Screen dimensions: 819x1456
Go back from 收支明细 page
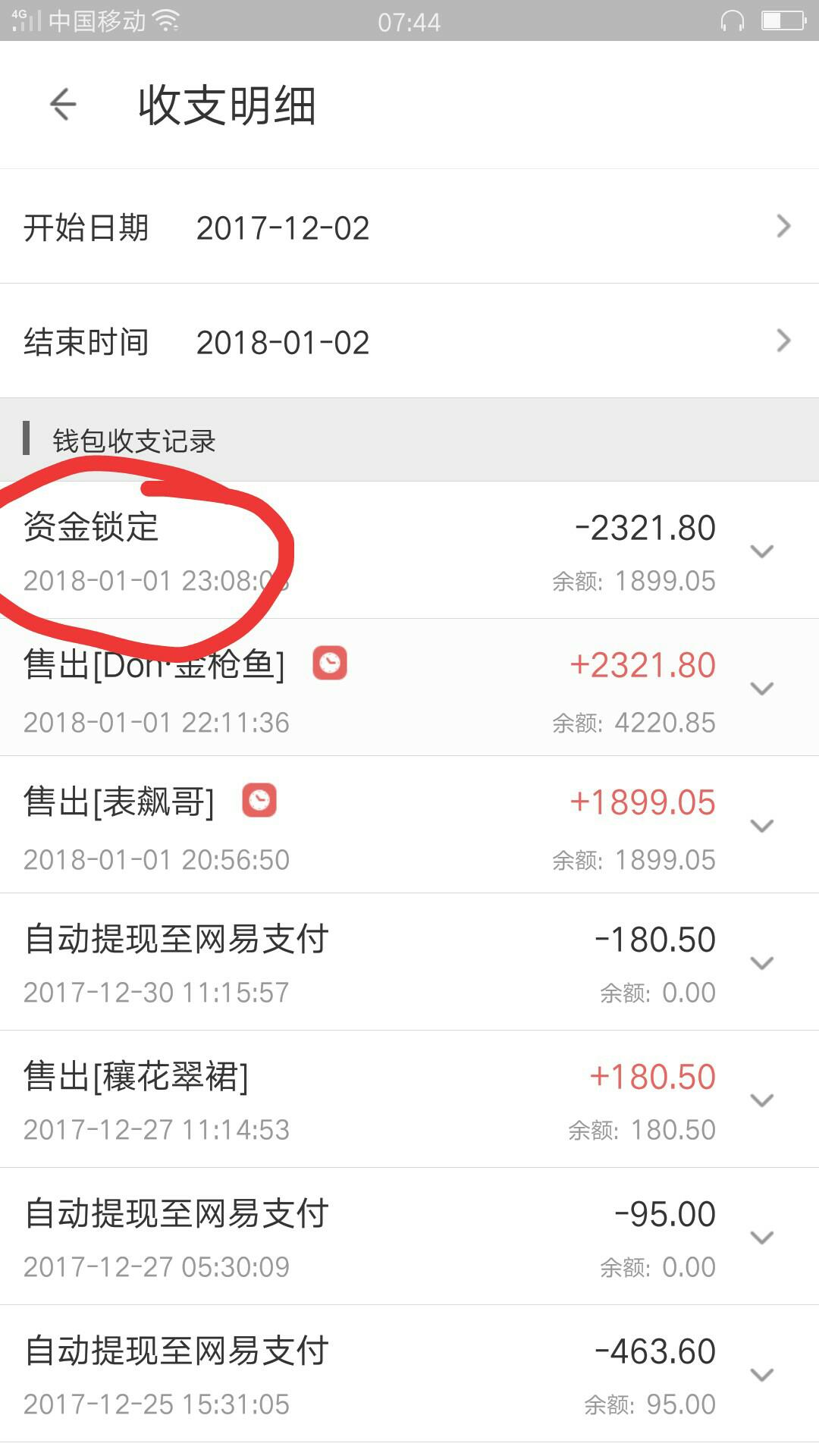point(63,104)
